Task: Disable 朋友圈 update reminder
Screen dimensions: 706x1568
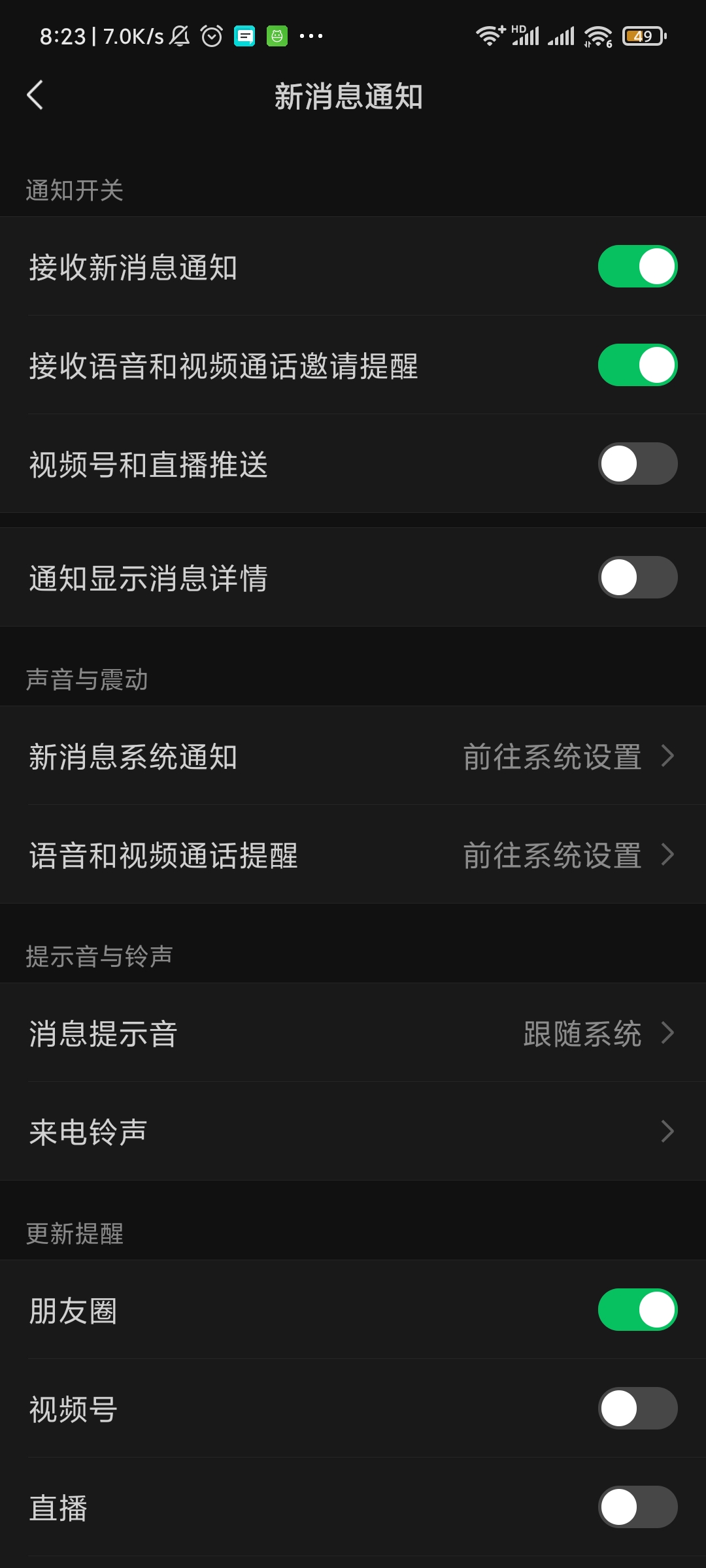Action: coord(637,1310)
